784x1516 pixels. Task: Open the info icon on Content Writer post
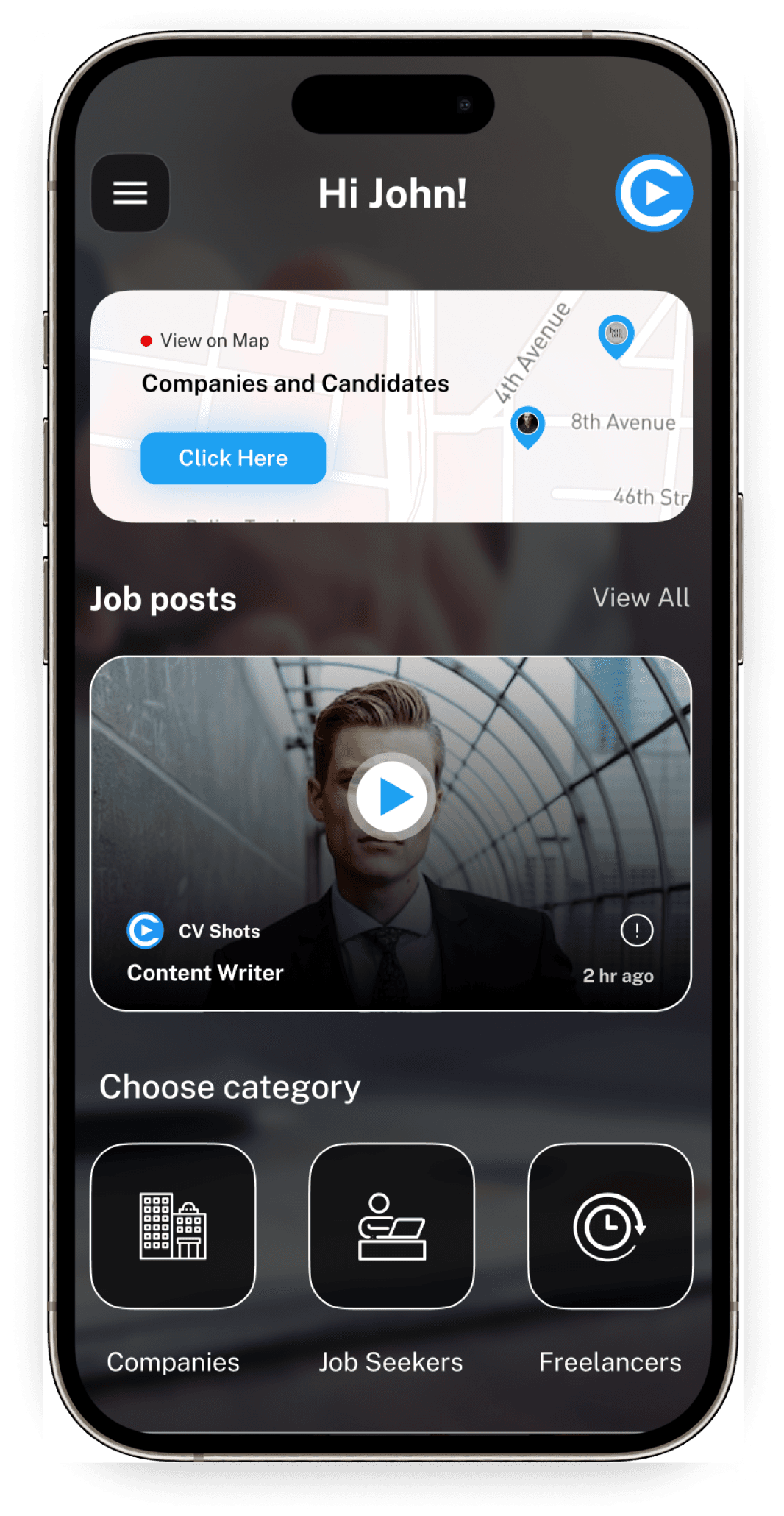637,930
